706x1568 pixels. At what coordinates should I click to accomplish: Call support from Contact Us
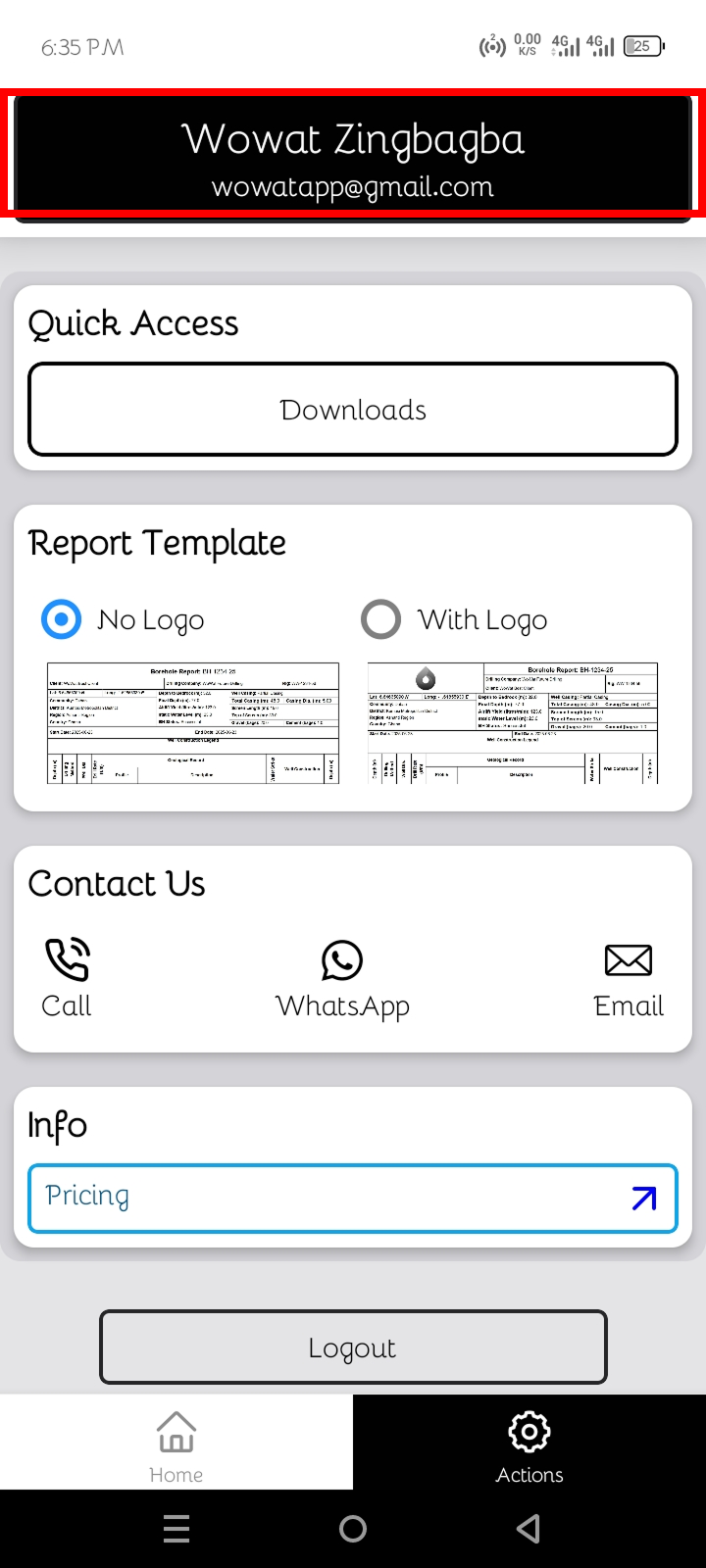[67, 978]
